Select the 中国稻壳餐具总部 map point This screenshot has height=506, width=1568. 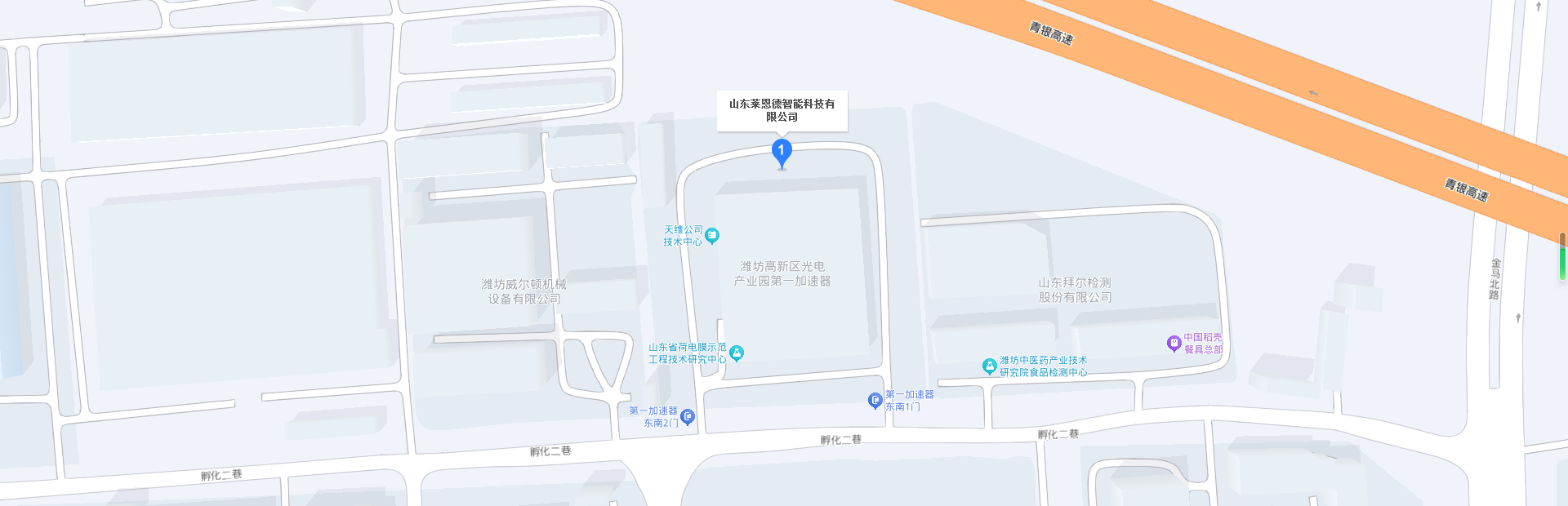1174,344
